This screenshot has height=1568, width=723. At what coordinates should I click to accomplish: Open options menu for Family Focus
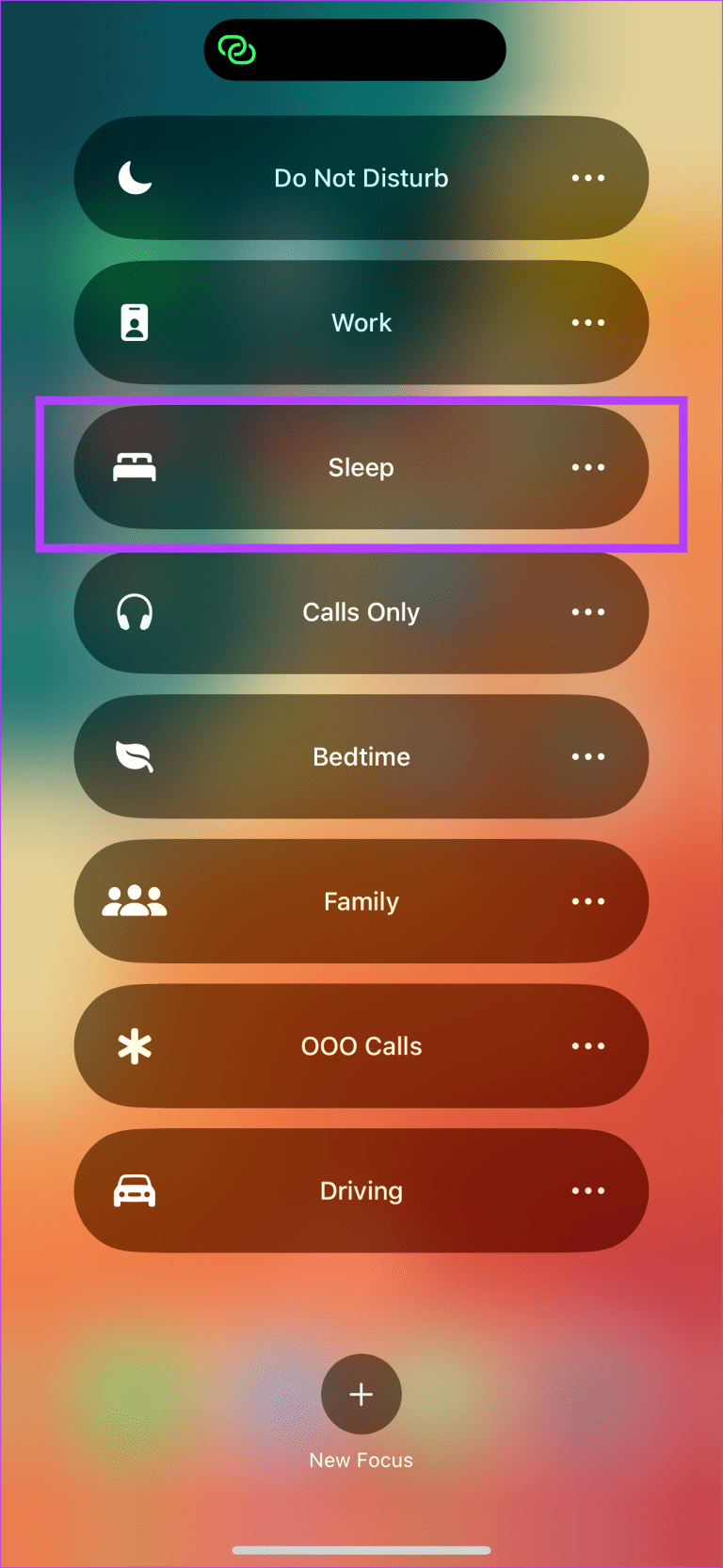click(x=588, y=901)
